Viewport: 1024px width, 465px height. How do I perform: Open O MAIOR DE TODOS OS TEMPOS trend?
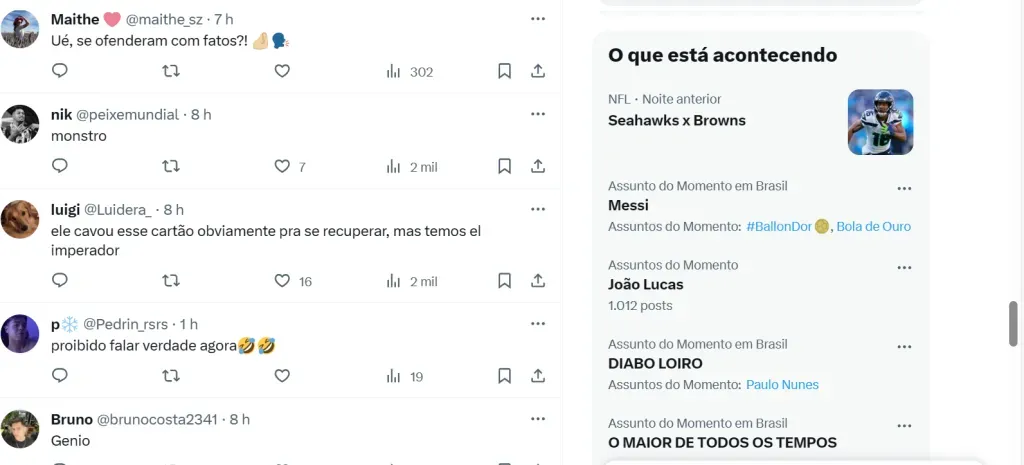click(x=722, y=442)
